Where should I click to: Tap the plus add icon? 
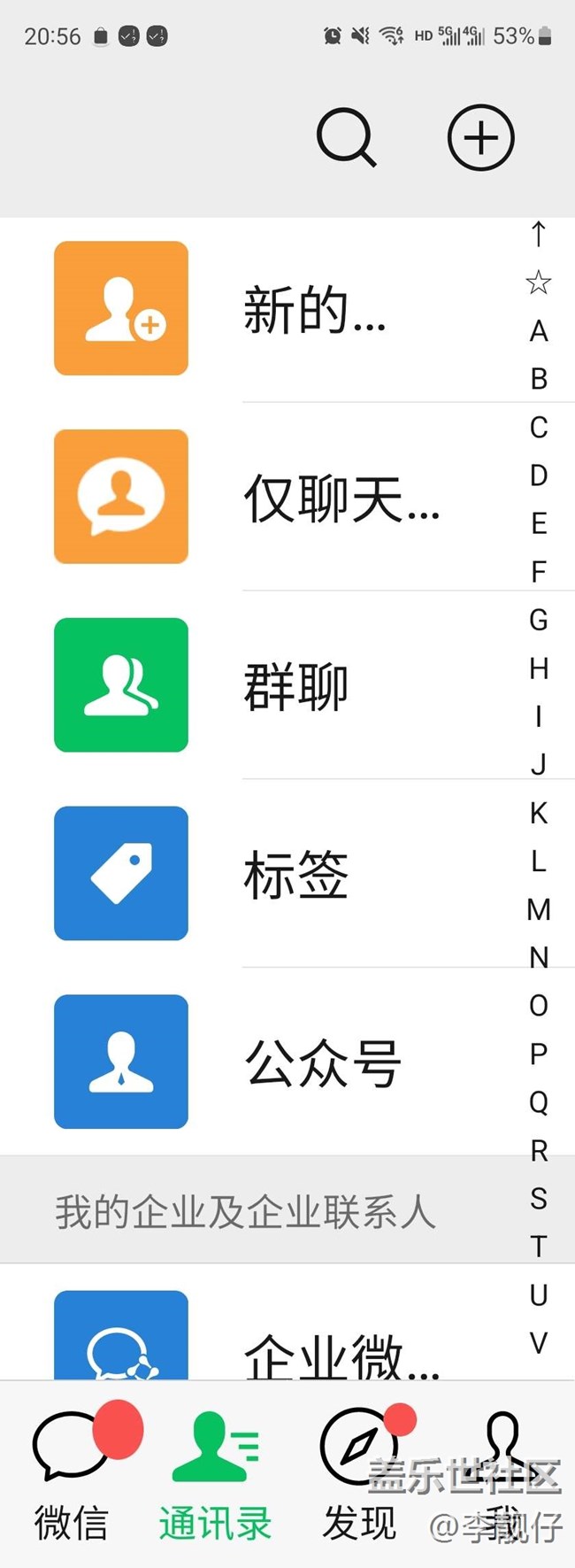[x=480, y=137]
